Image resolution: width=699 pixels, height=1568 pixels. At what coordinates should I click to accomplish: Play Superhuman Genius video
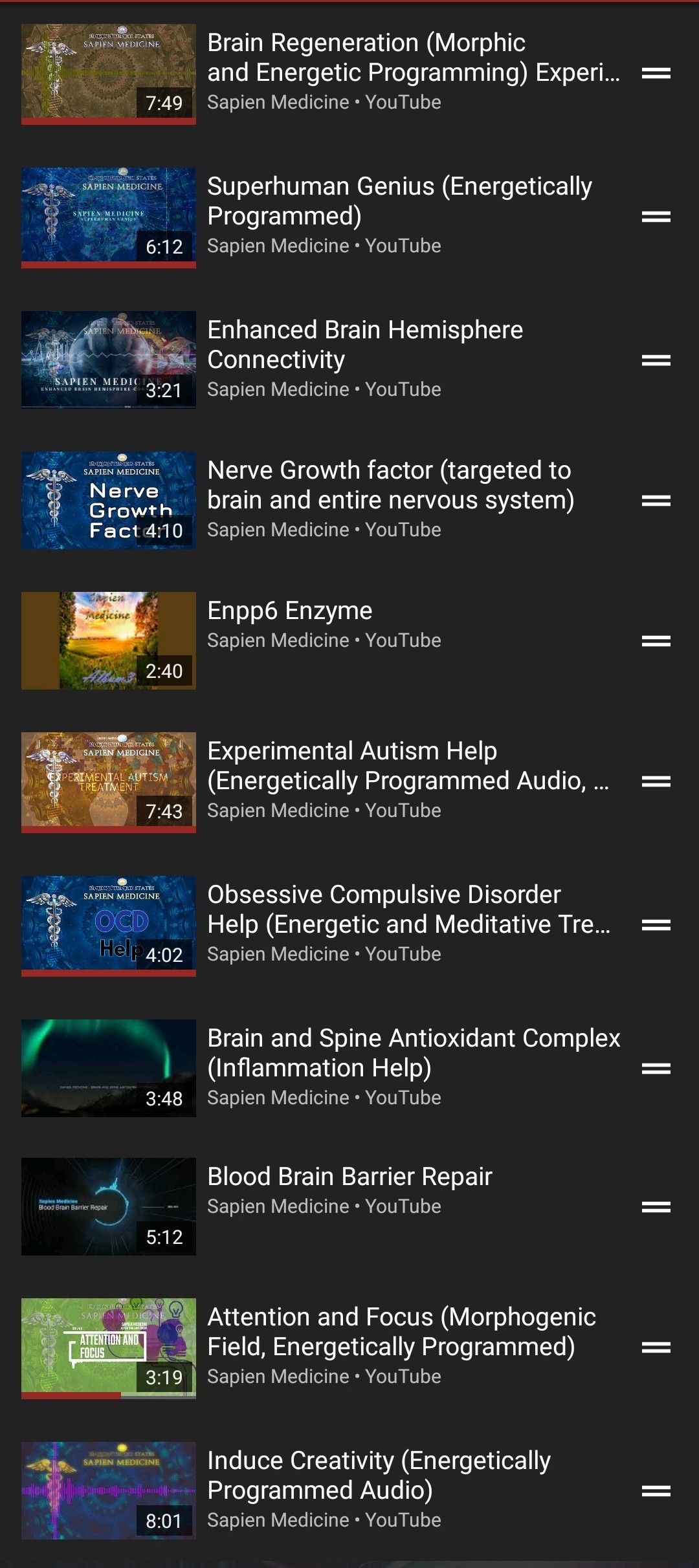point(109,216)
